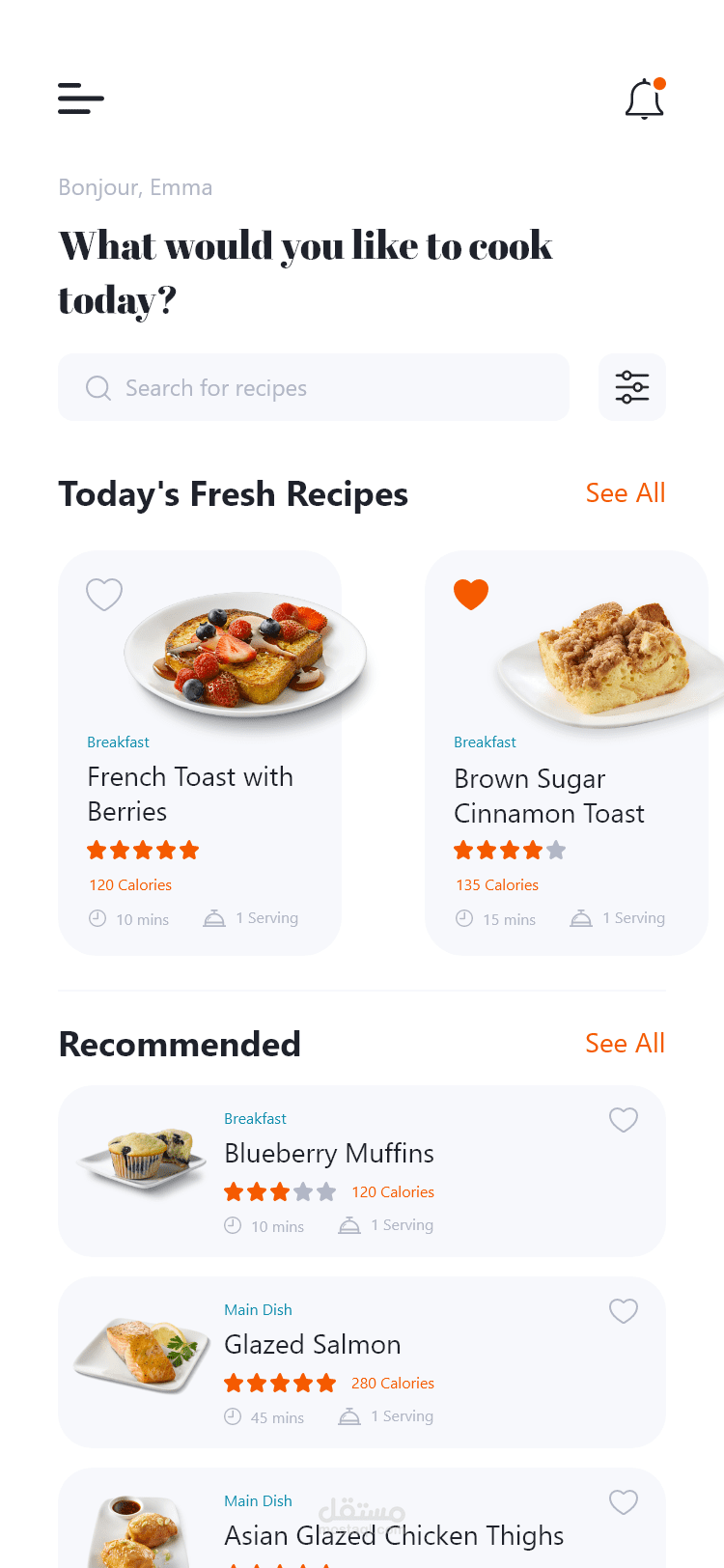Viewport: 724px width, 1568px height.
Task: Open the recipe filter options icon
Action: [x=632, y=386]
